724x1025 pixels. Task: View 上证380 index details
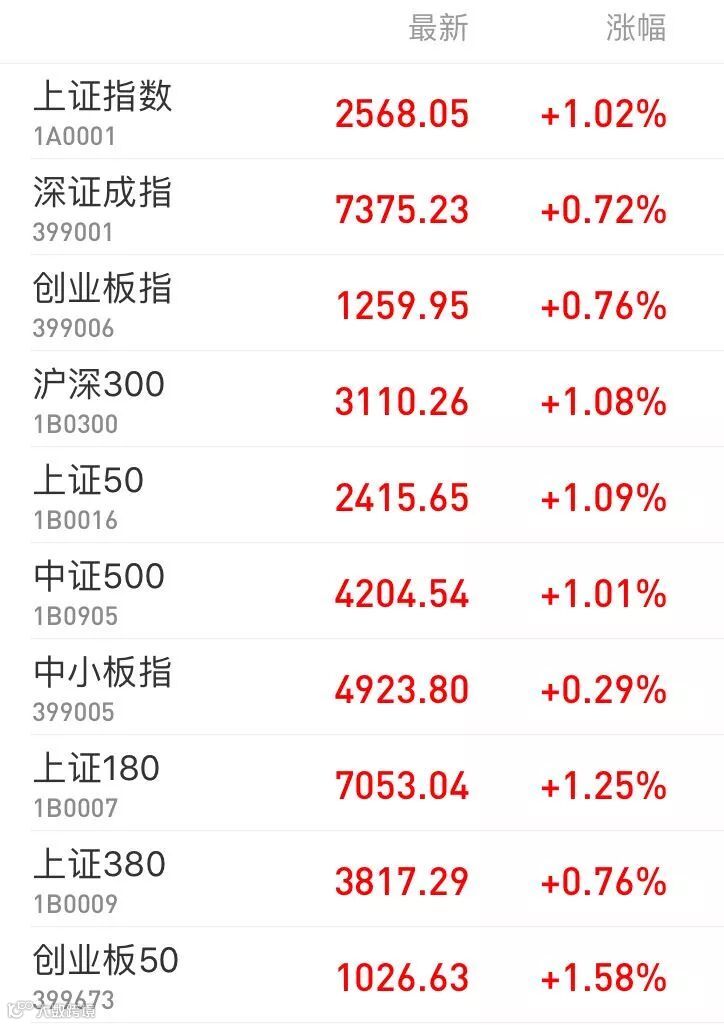(362, 879)
